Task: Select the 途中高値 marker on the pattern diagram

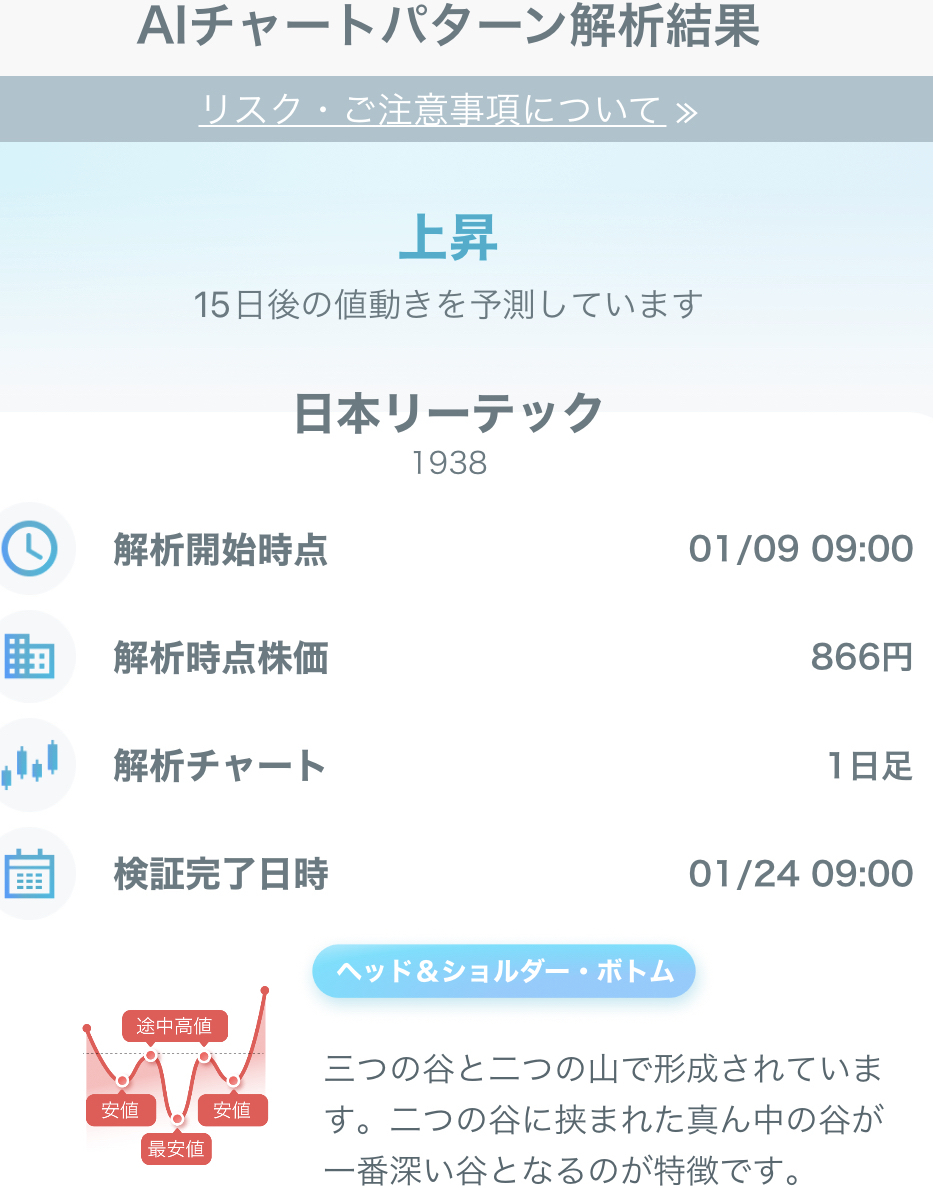Action: (x=174, y=1025)
